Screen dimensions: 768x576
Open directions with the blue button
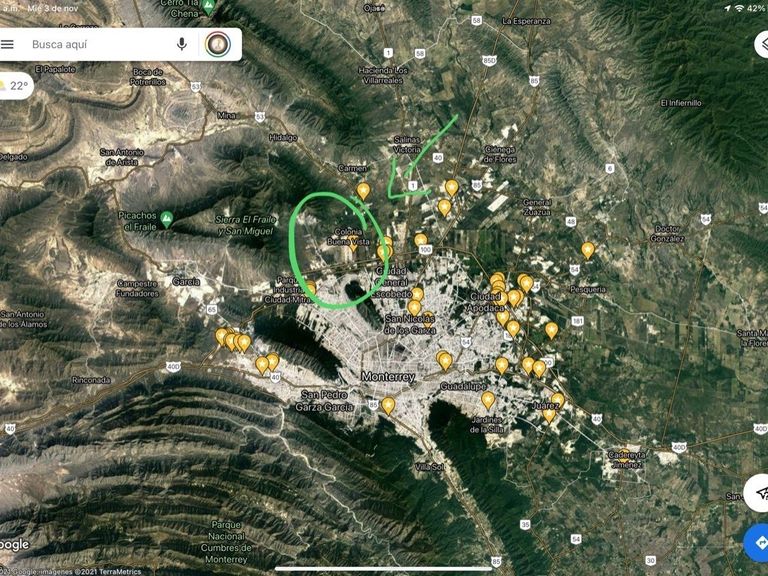click(758, 543)
